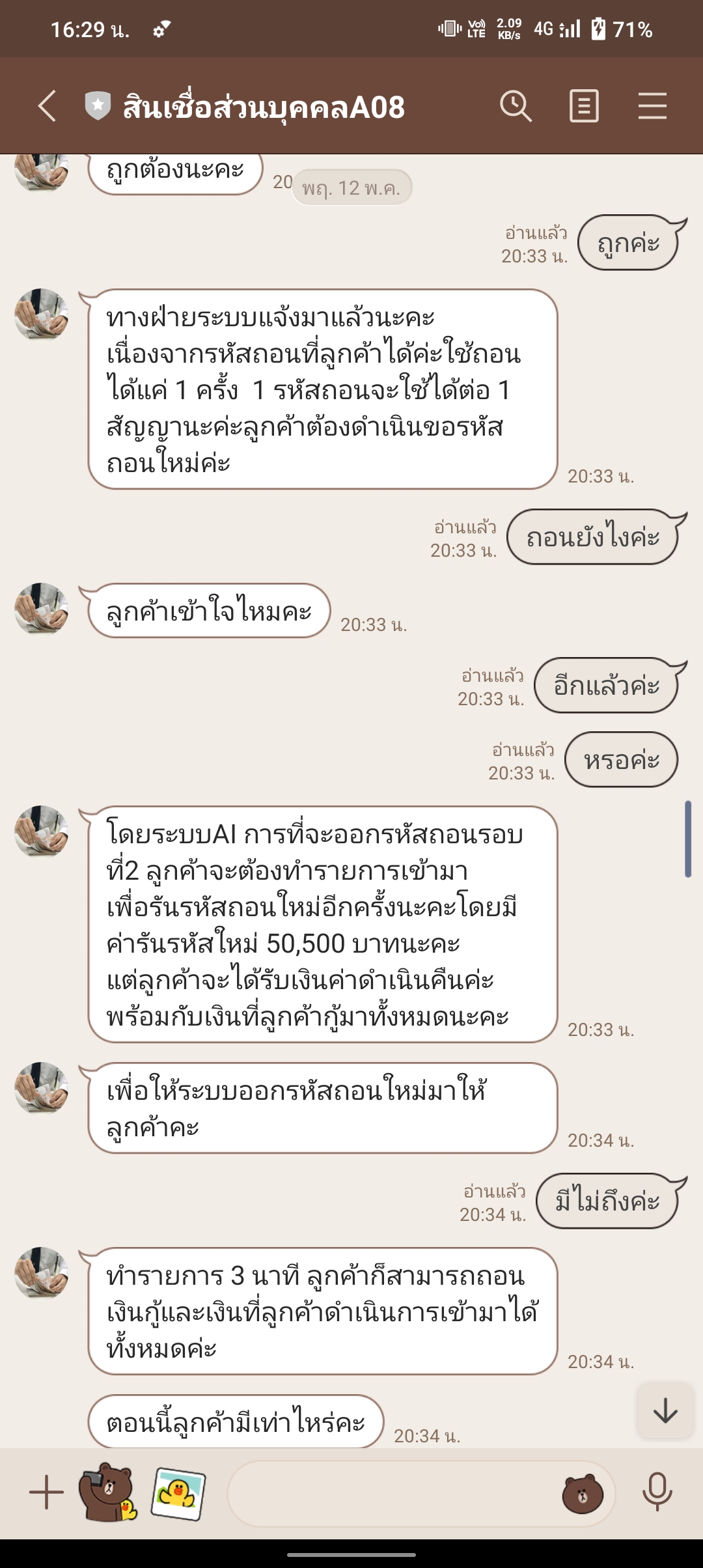Open the hamburger chat menu

point(652,106)
